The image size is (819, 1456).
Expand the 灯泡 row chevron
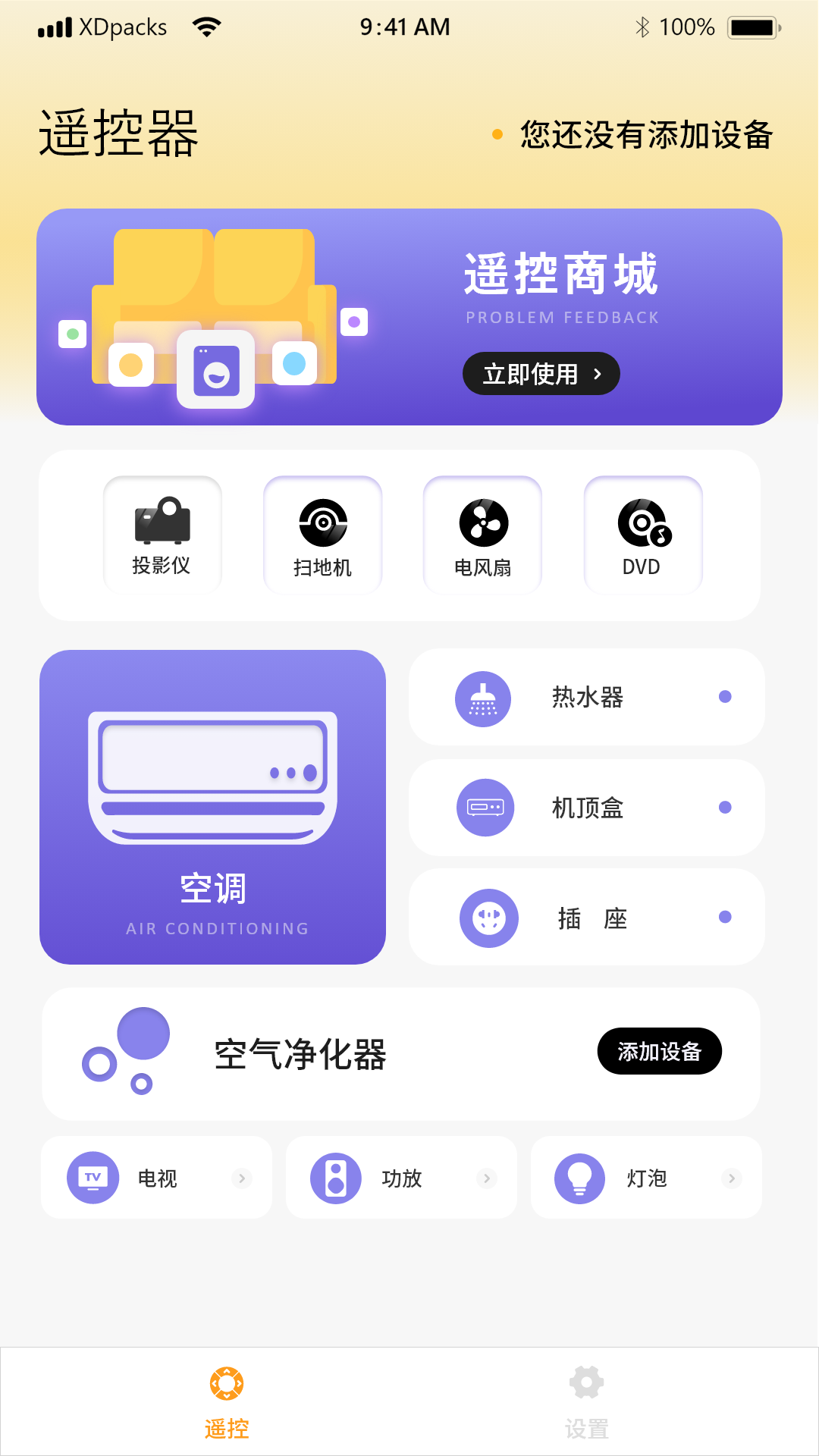click(x=733, y=1178)
